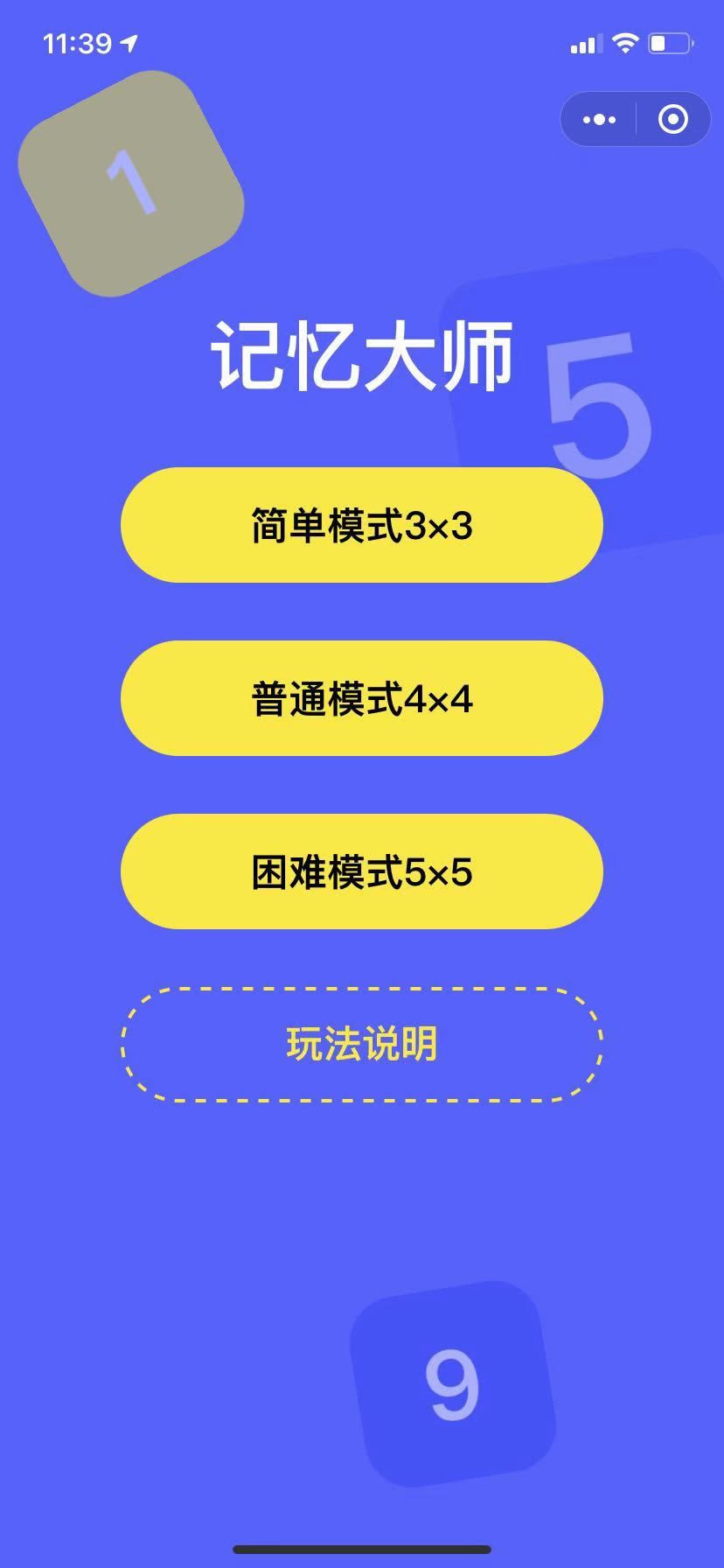Open the mini program more-options menu
Image resolution: width=724 pixels, height=1568 pixels.
[599, 119]
